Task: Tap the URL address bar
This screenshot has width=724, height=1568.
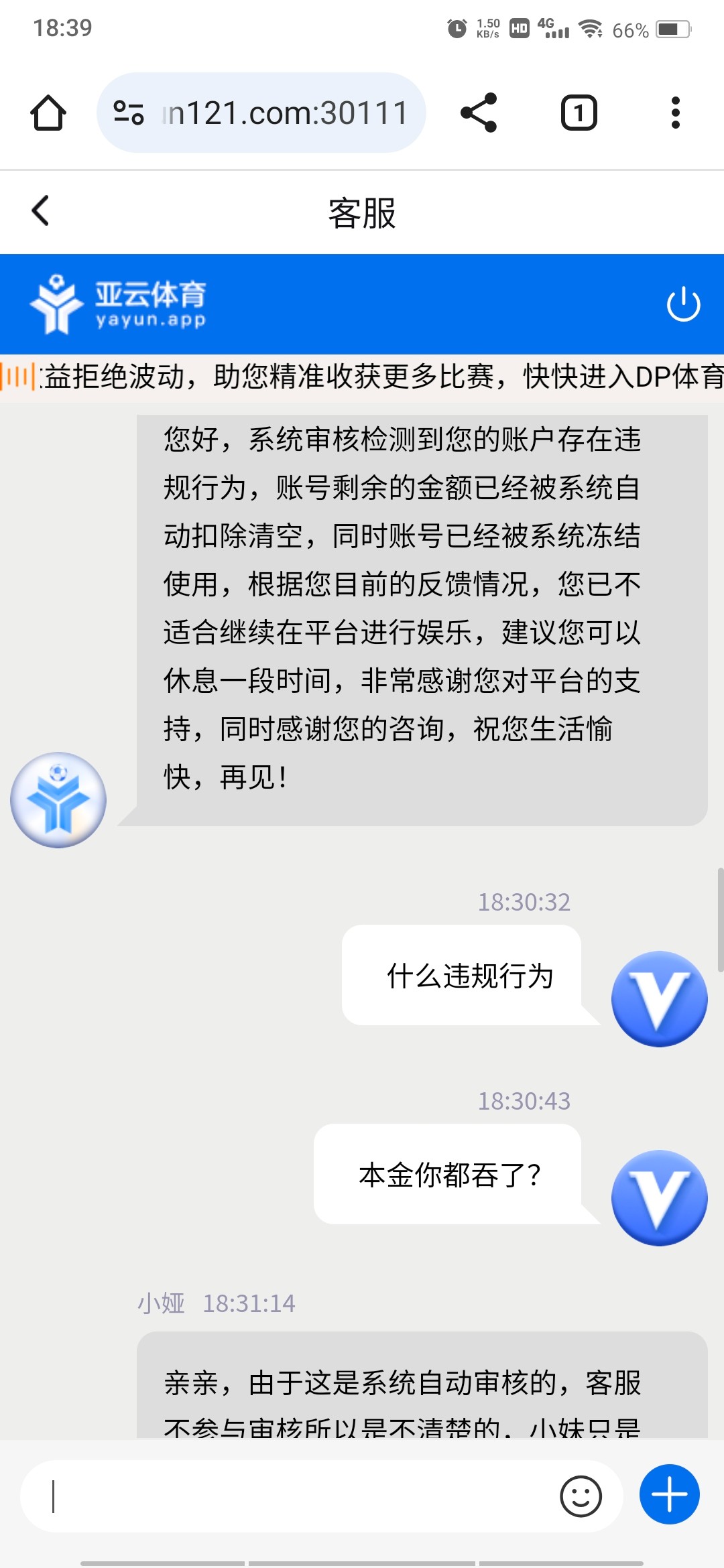Action: coord(284,113)
